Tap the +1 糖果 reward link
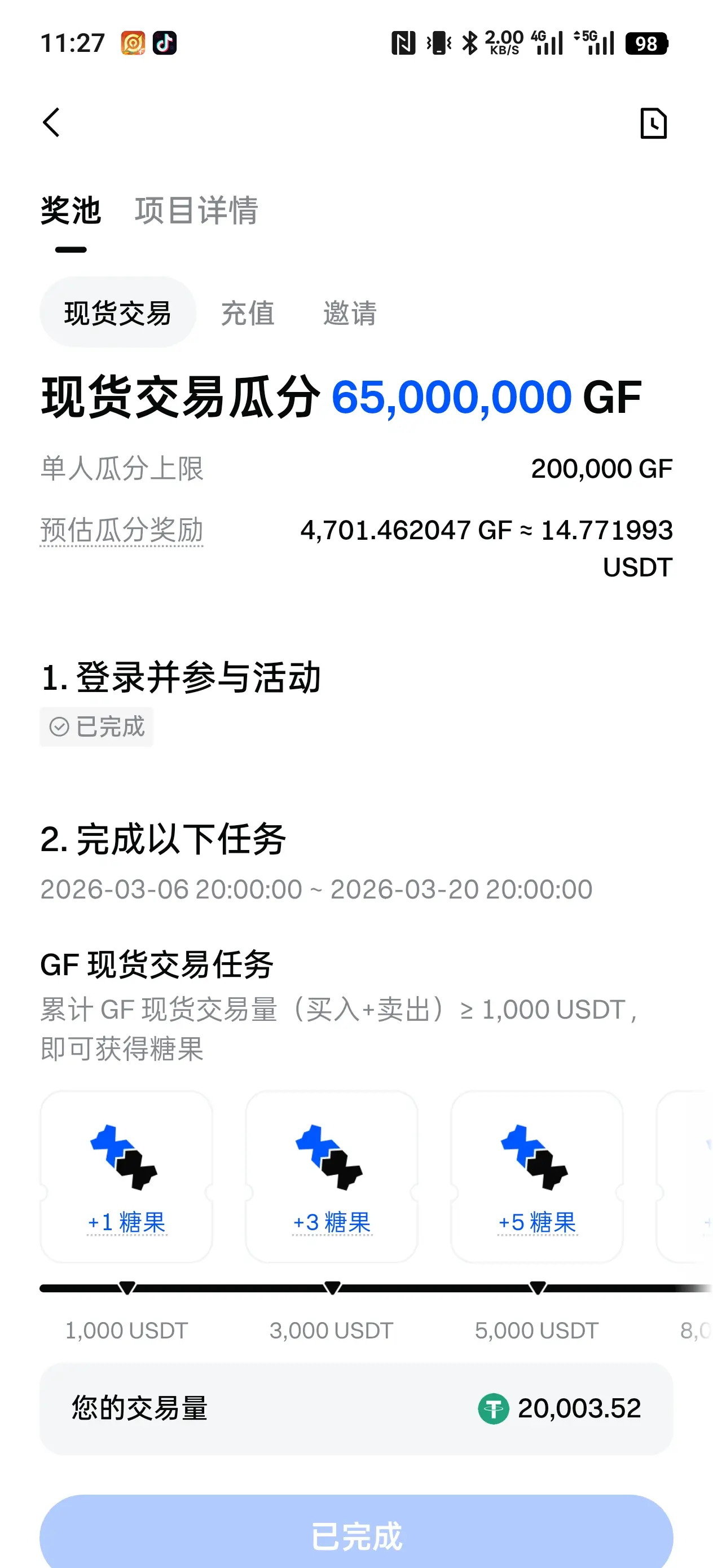Viewport: 713px width, 1568px height. coord(126,1222)
